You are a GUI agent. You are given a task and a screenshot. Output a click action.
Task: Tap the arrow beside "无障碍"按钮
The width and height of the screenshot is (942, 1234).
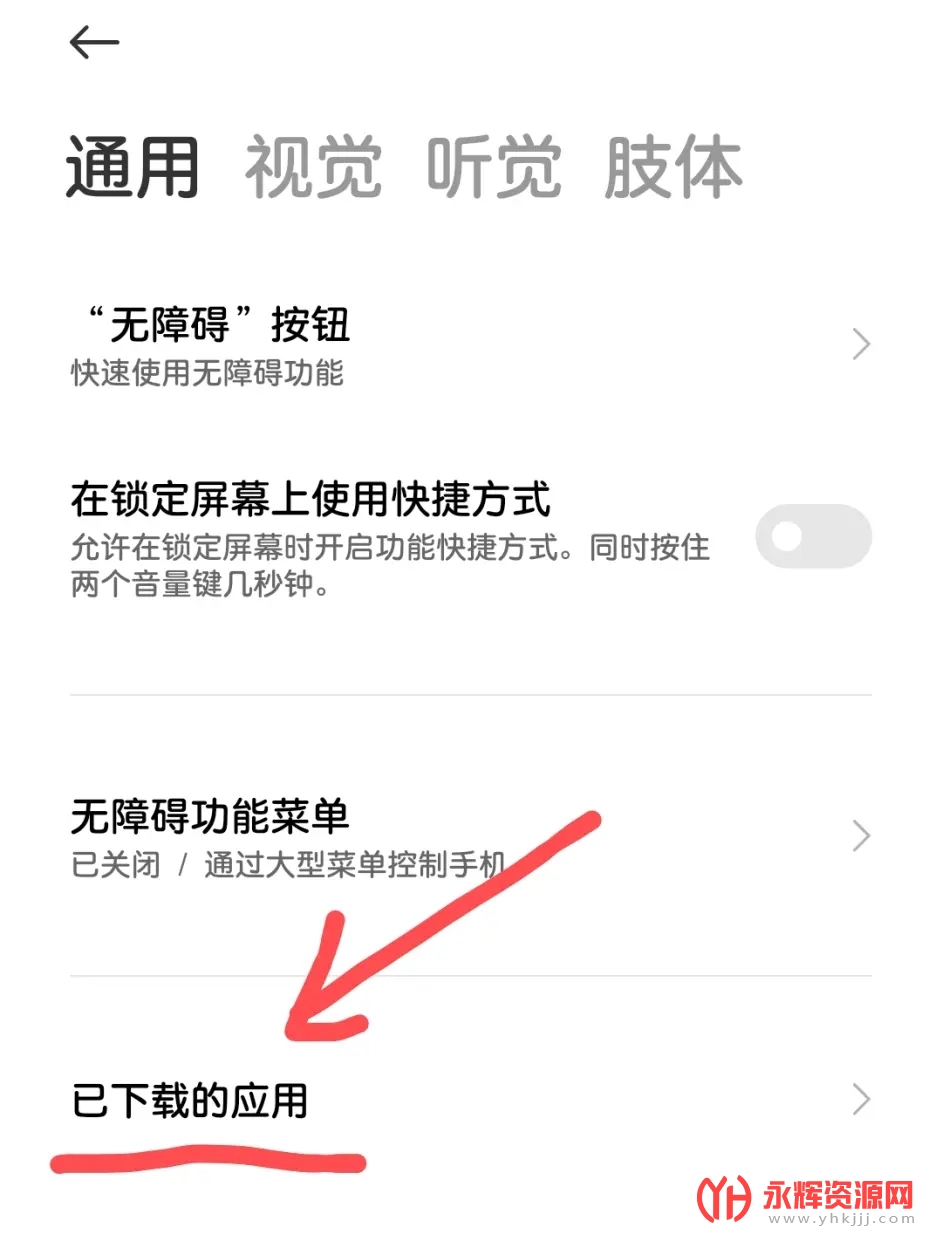(x=861, y=344)
